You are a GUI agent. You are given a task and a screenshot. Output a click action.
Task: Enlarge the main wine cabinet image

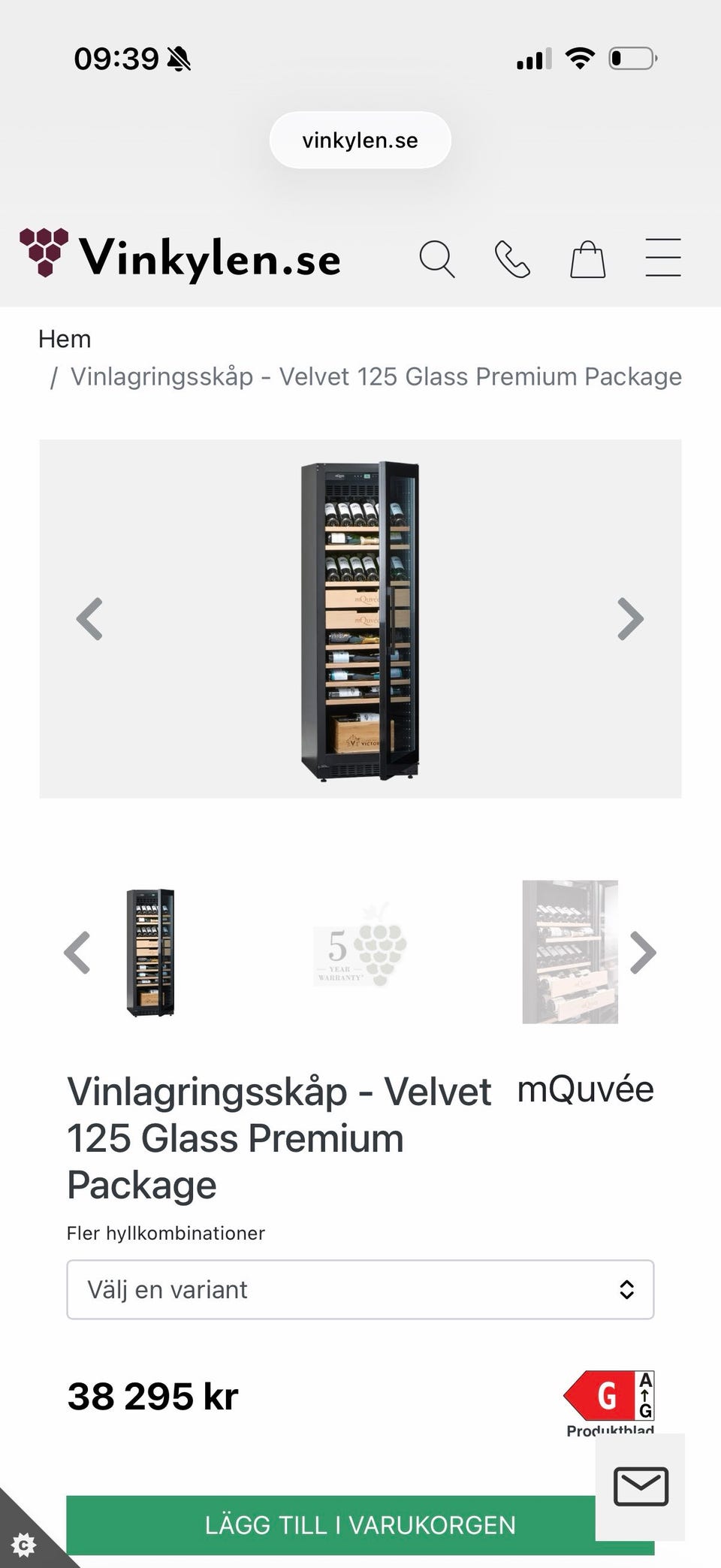coord(360,619)
